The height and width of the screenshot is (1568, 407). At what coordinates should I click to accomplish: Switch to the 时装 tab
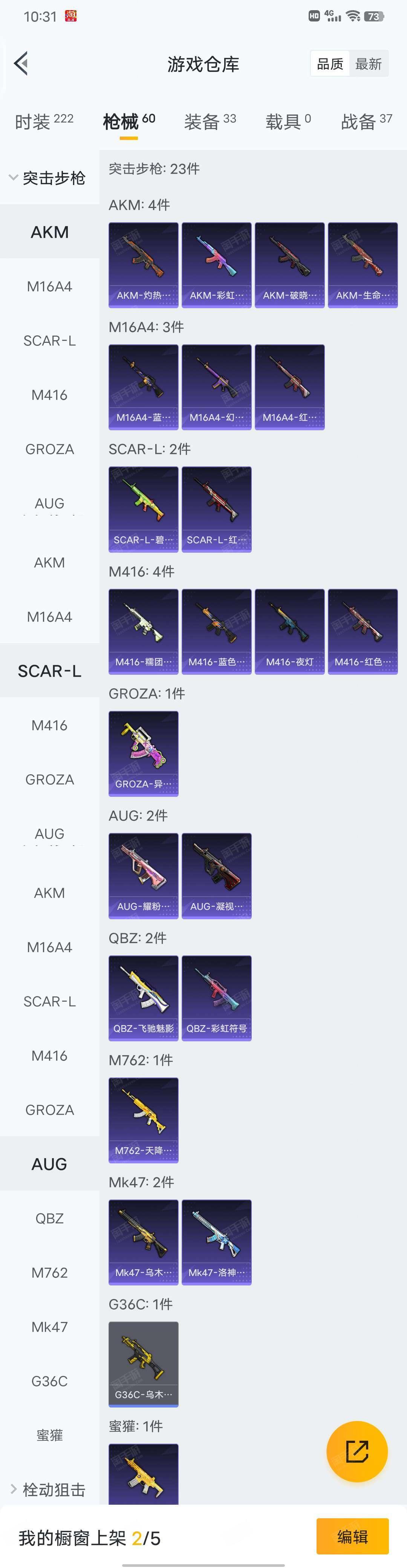click(x=44, y=121)
